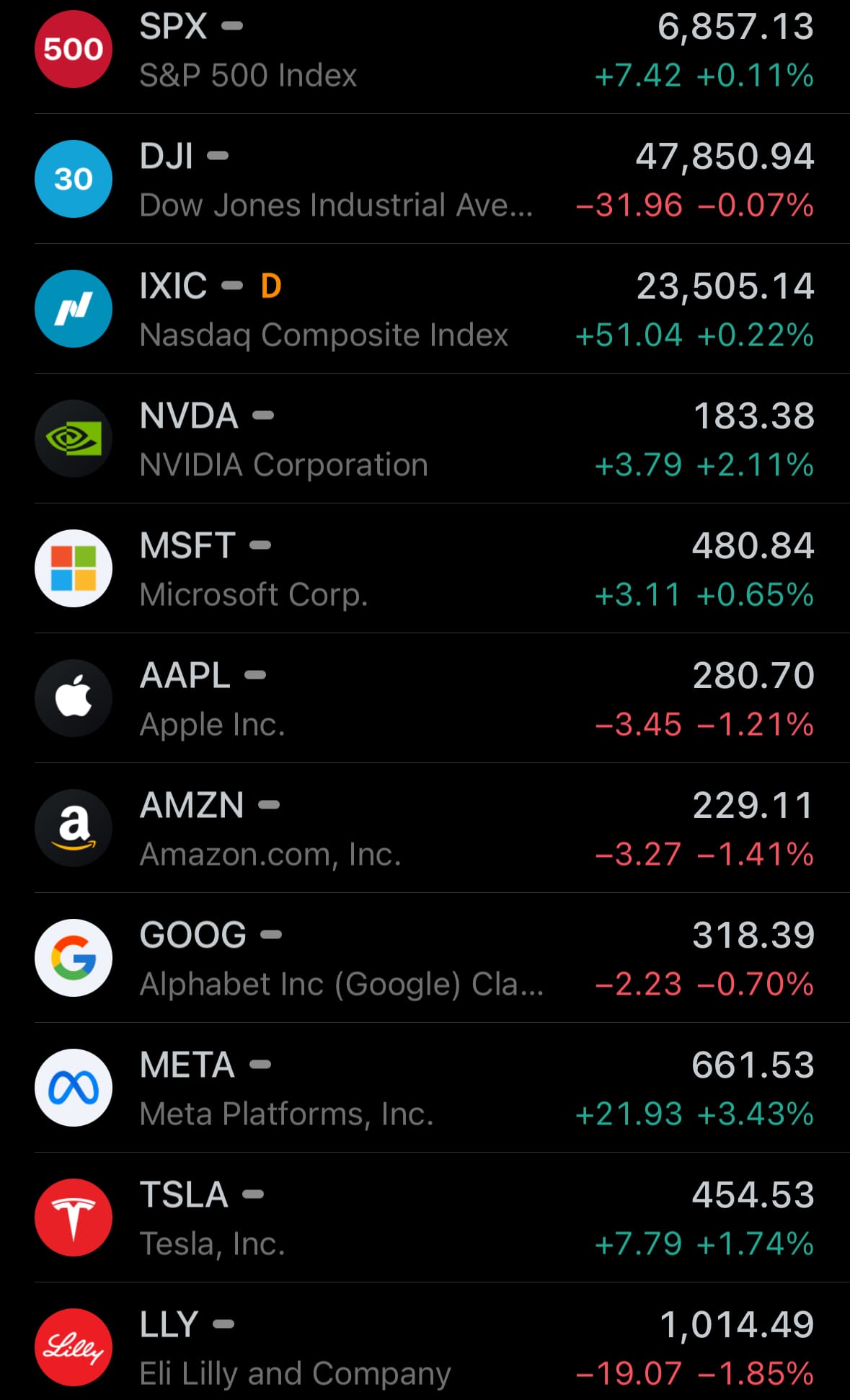This screenshot has width=850, height=1400.
Task: Open META Meta Platforms stock details
Action: point(425,1088)
